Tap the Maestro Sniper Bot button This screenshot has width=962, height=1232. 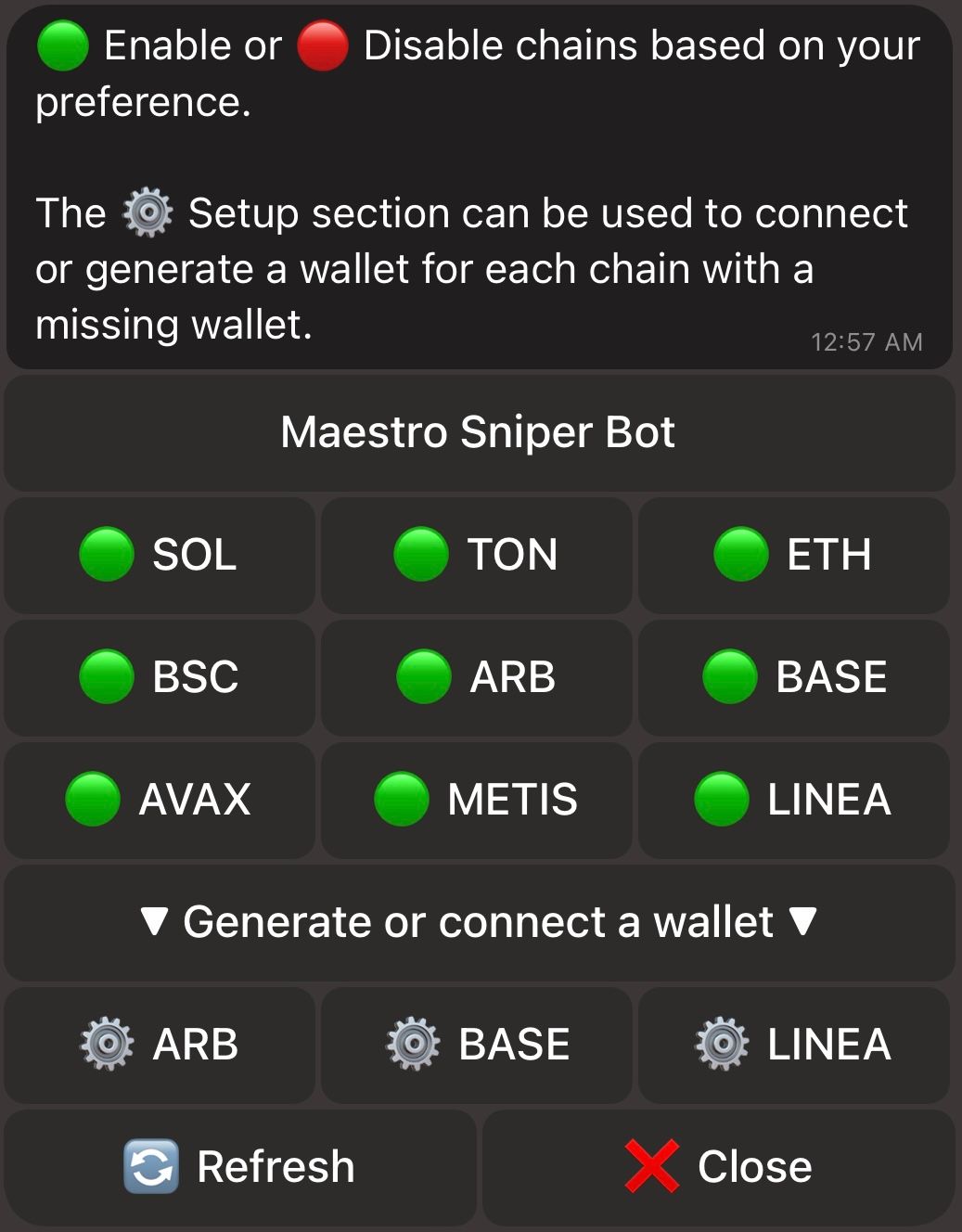[x=479, y=433]
